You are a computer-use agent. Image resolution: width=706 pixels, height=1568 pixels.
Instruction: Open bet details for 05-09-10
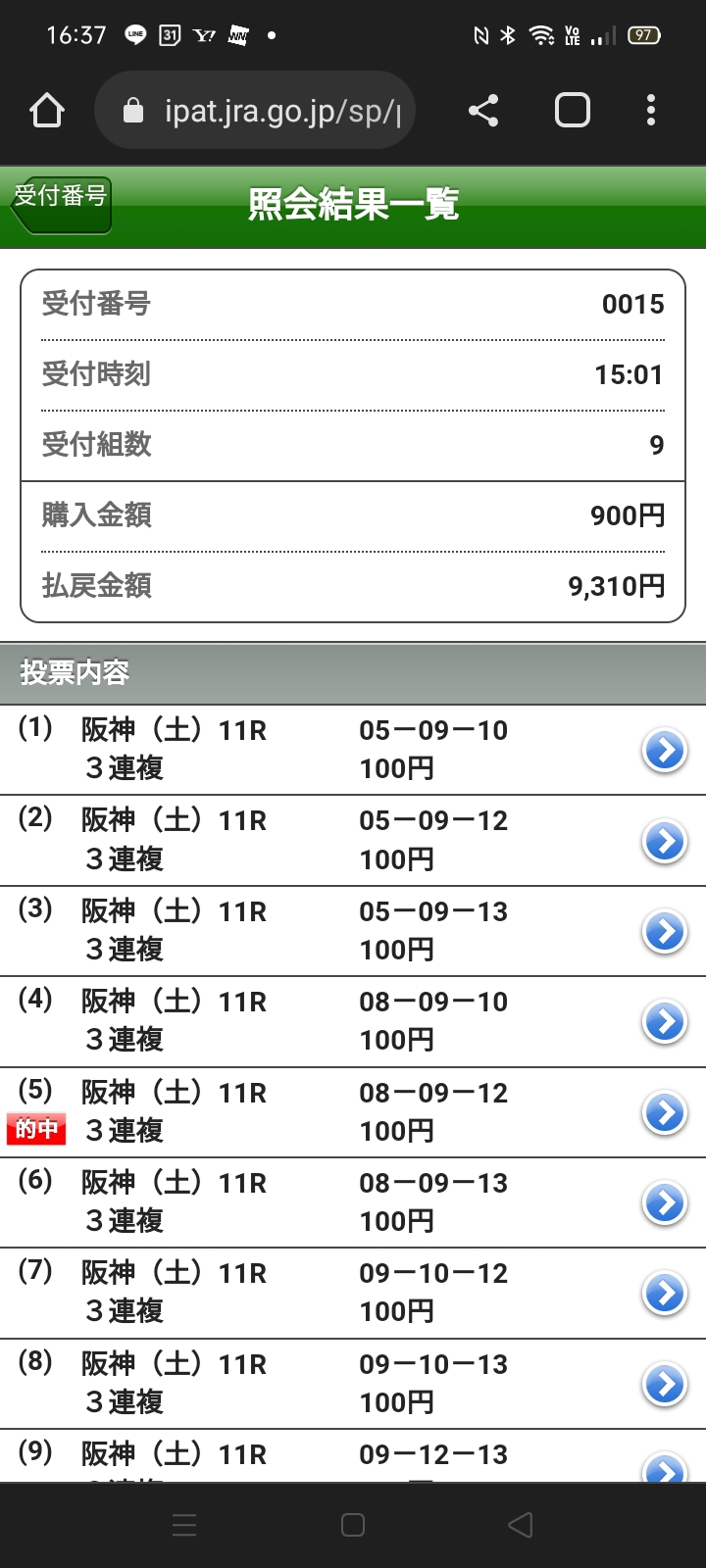pos(665,751)
